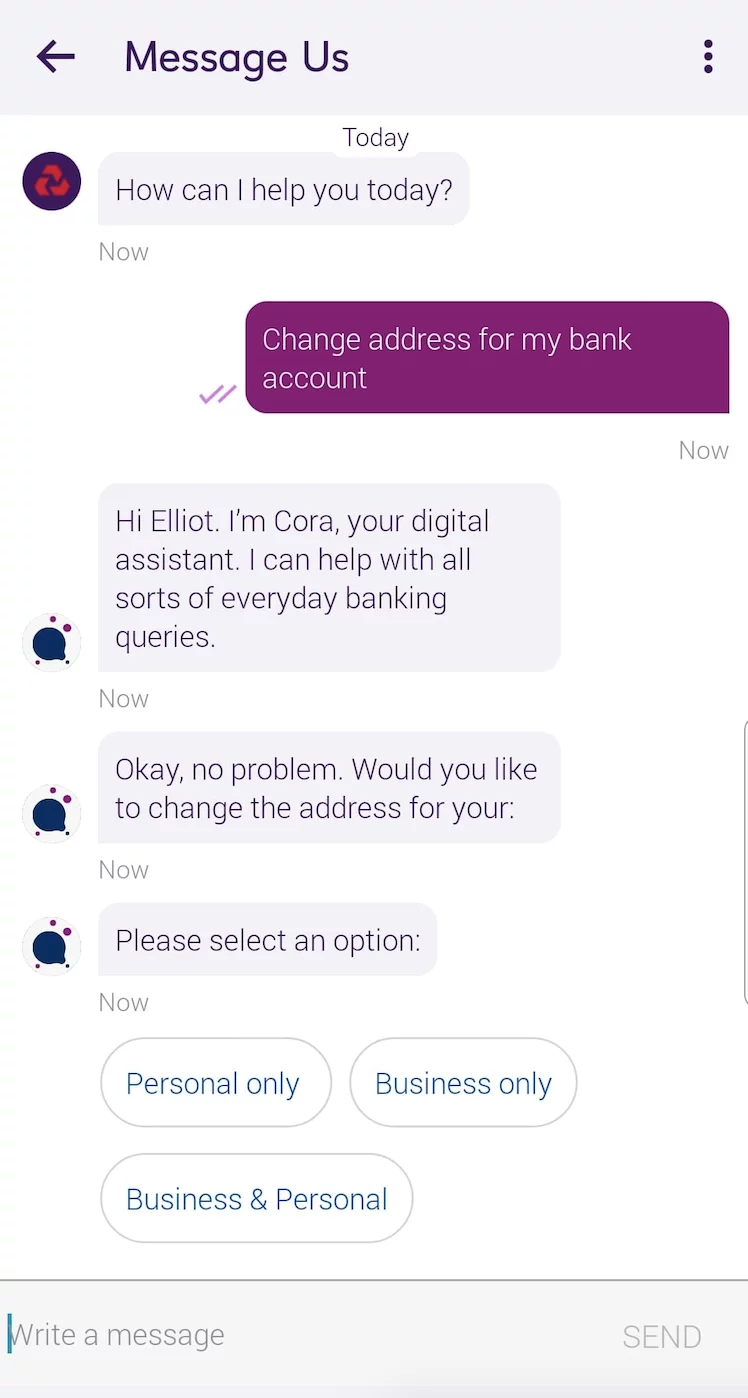Tap the 'Now' timestamp under your sent message

703,450
